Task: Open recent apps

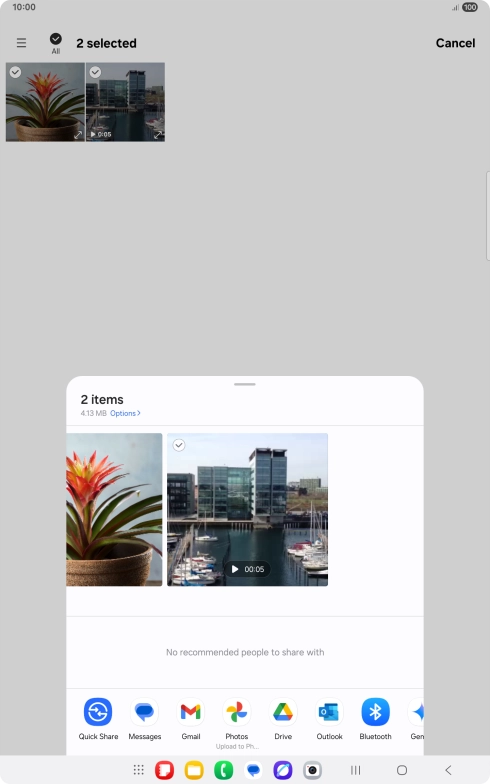Action: pyautogui.click(x=356, y=770)
